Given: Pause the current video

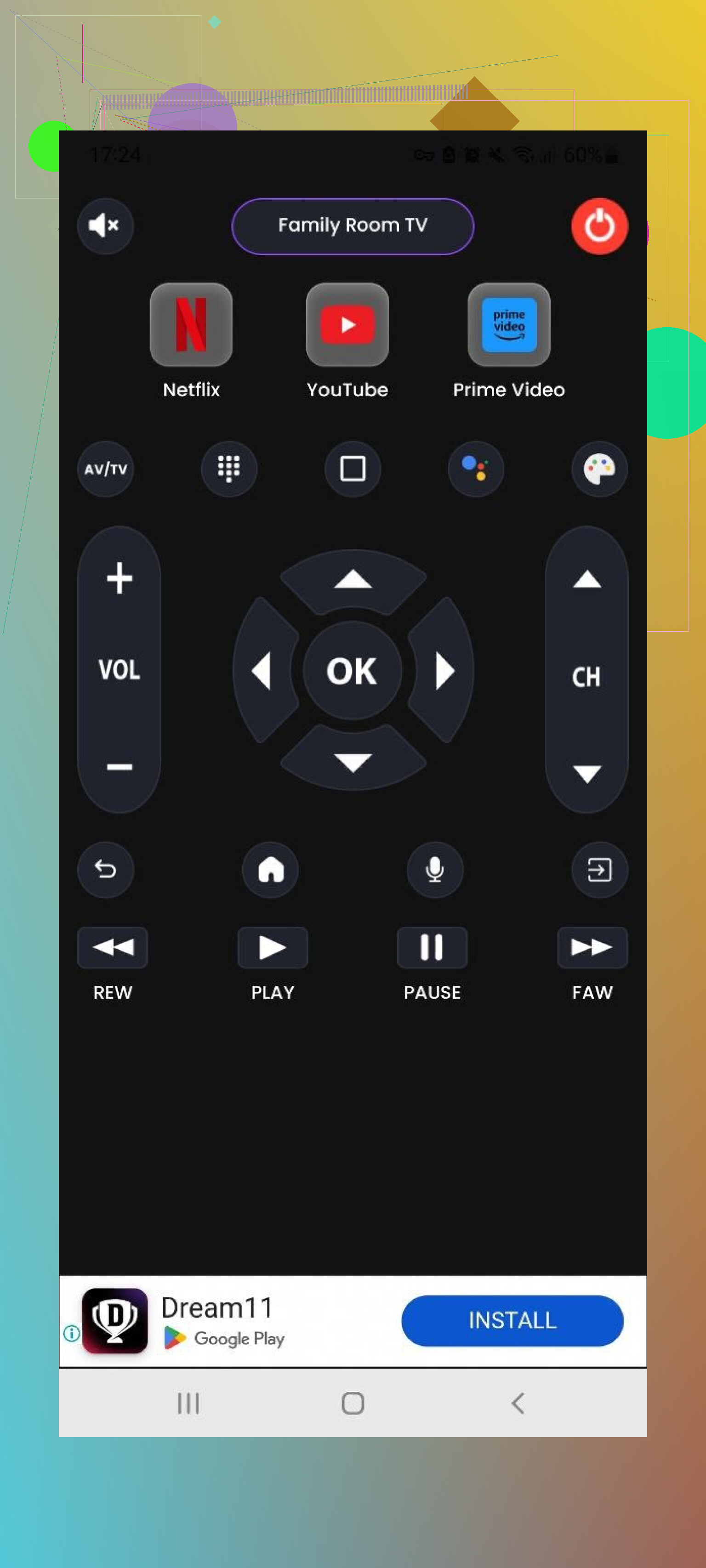Looking at the screenshot, I should (x=432, y=947).
